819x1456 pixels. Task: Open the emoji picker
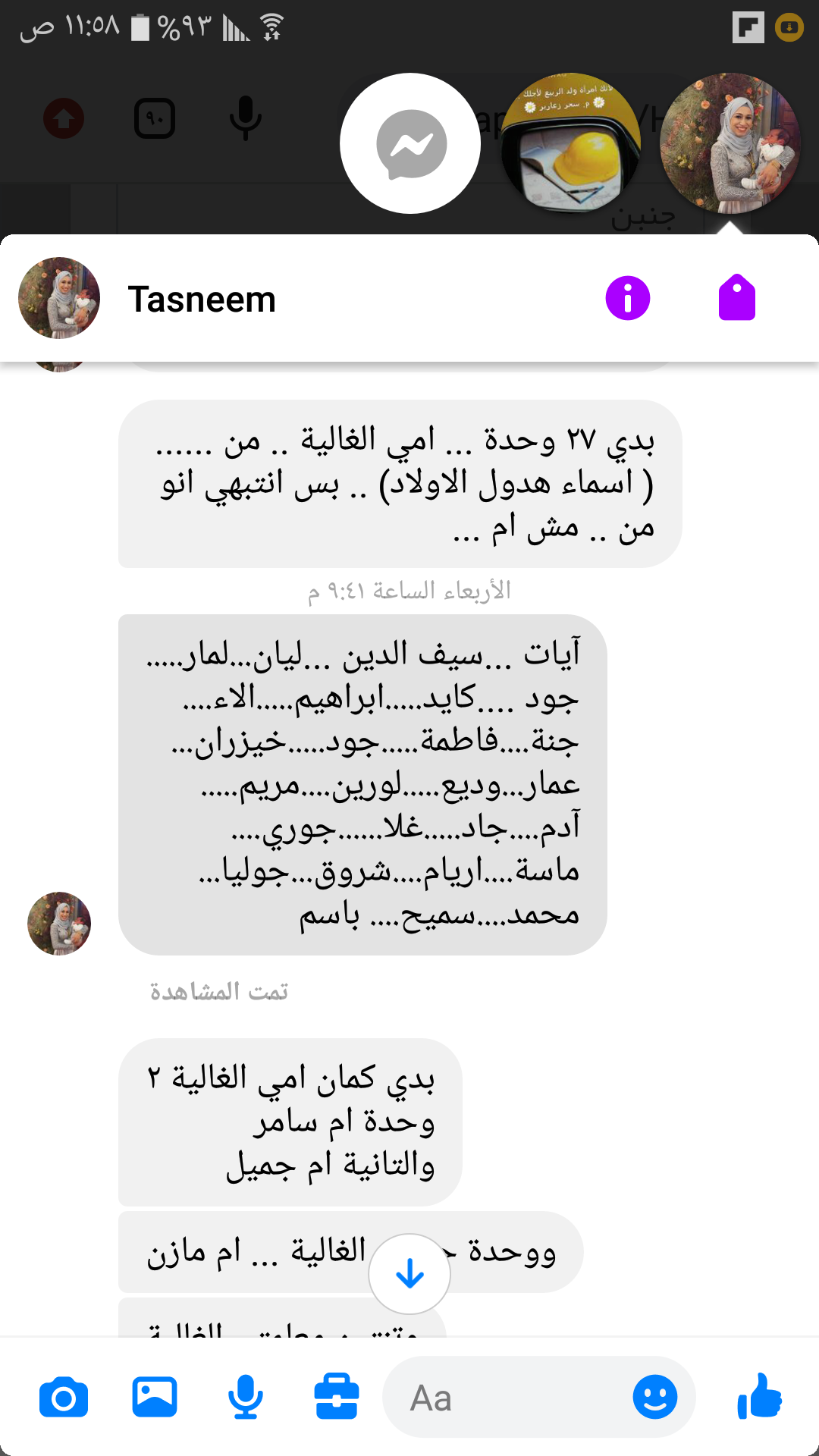(x=654, y=1398)
